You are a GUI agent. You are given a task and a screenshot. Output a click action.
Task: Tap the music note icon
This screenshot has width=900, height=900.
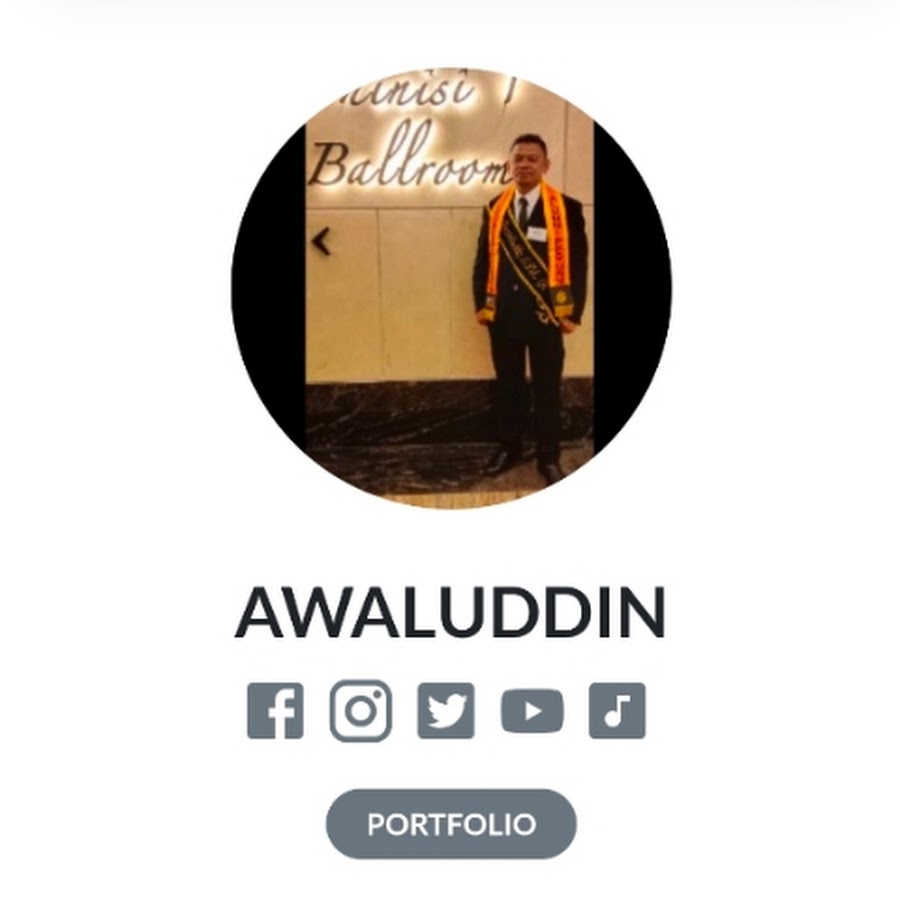[617, 711]
